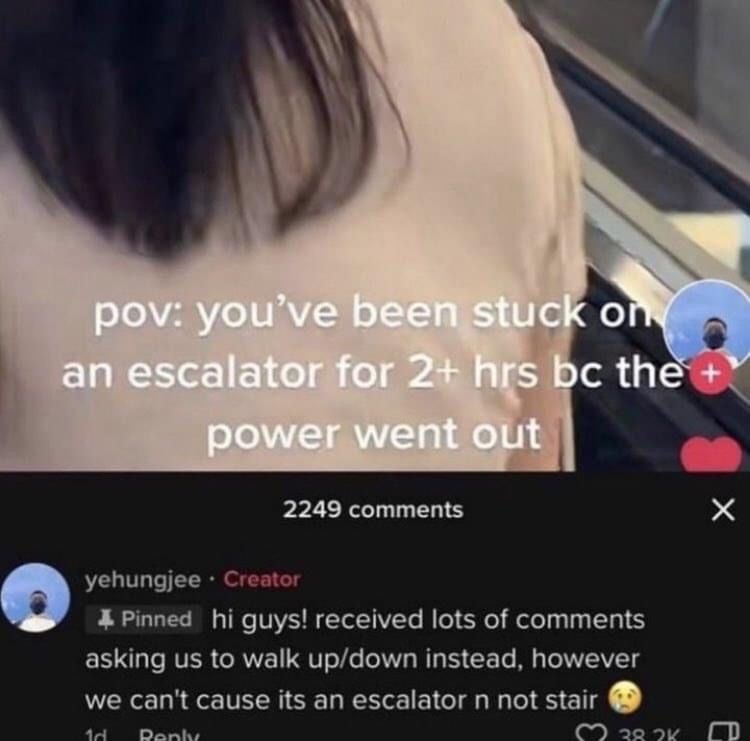
Task: Open yehungjee's profile from the comment username
Action: click(144, 579)
